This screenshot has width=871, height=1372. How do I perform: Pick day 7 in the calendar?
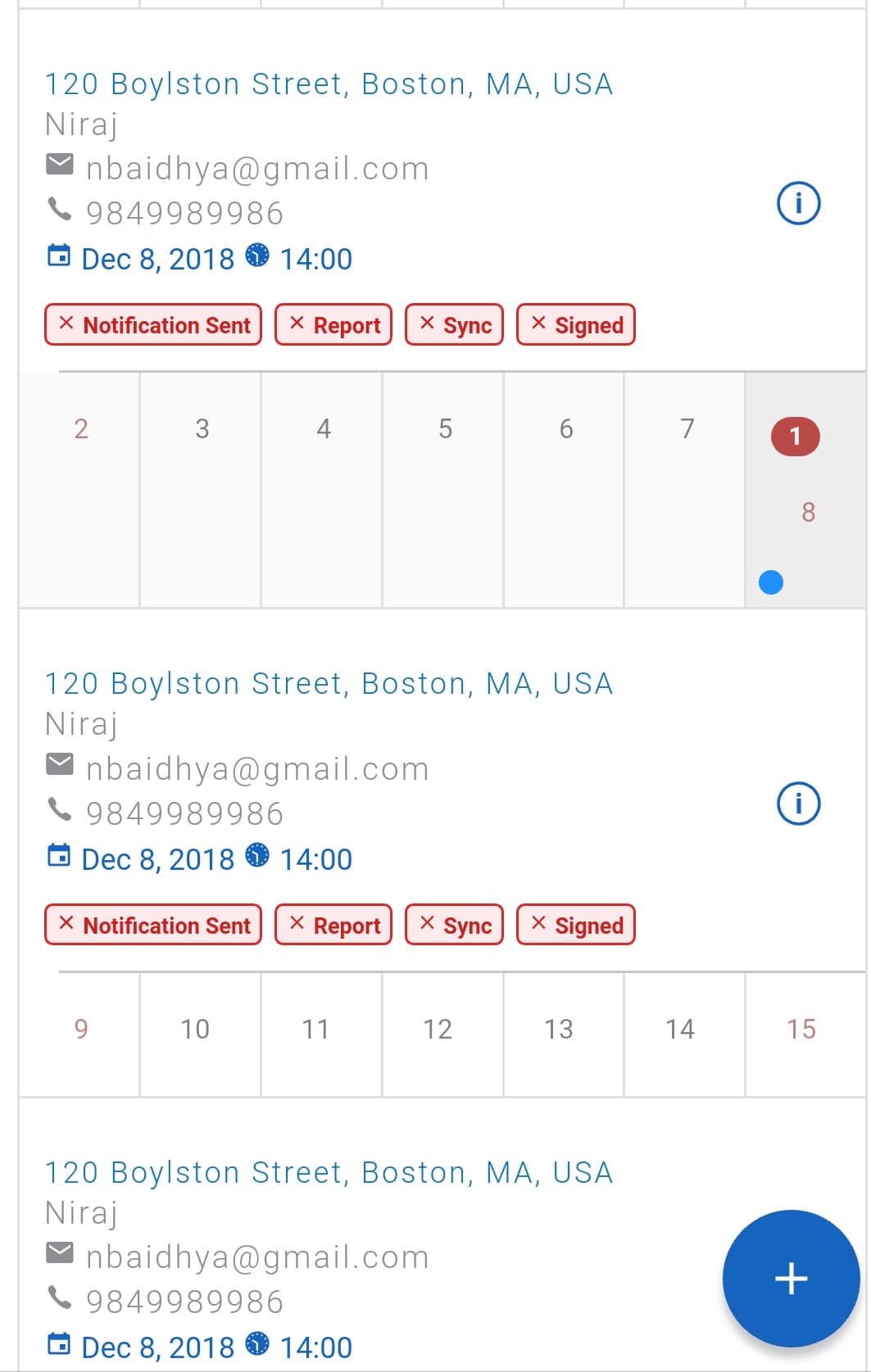tap(687, 490)
